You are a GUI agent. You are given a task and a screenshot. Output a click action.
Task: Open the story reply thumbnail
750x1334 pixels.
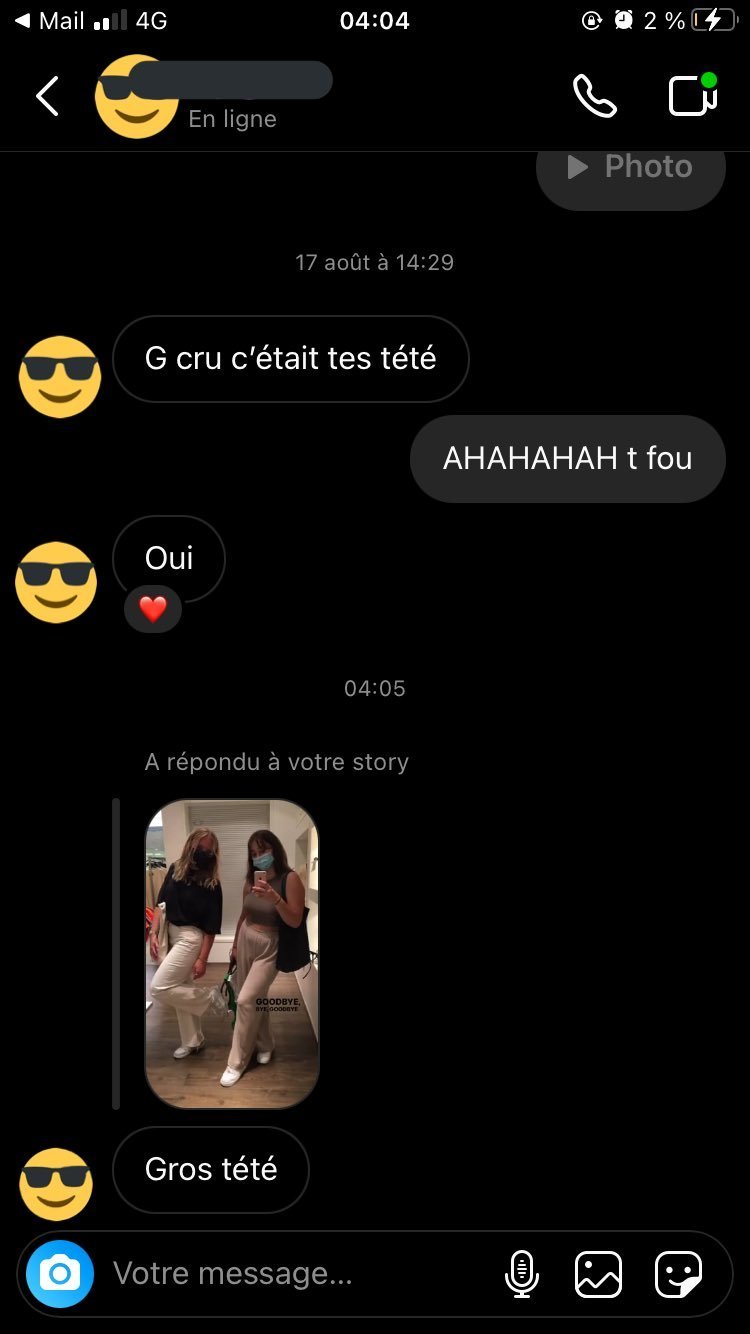coord(232,953)
